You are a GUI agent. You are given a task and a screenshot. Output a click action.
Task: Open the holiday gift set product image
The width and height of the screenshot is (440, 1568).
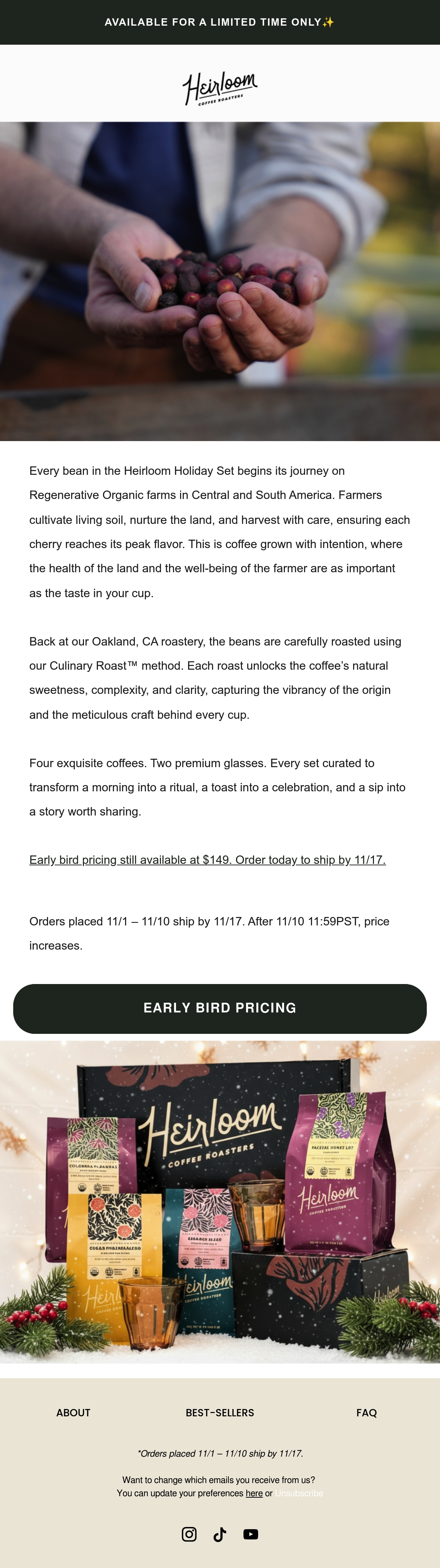click(220, 1202)
